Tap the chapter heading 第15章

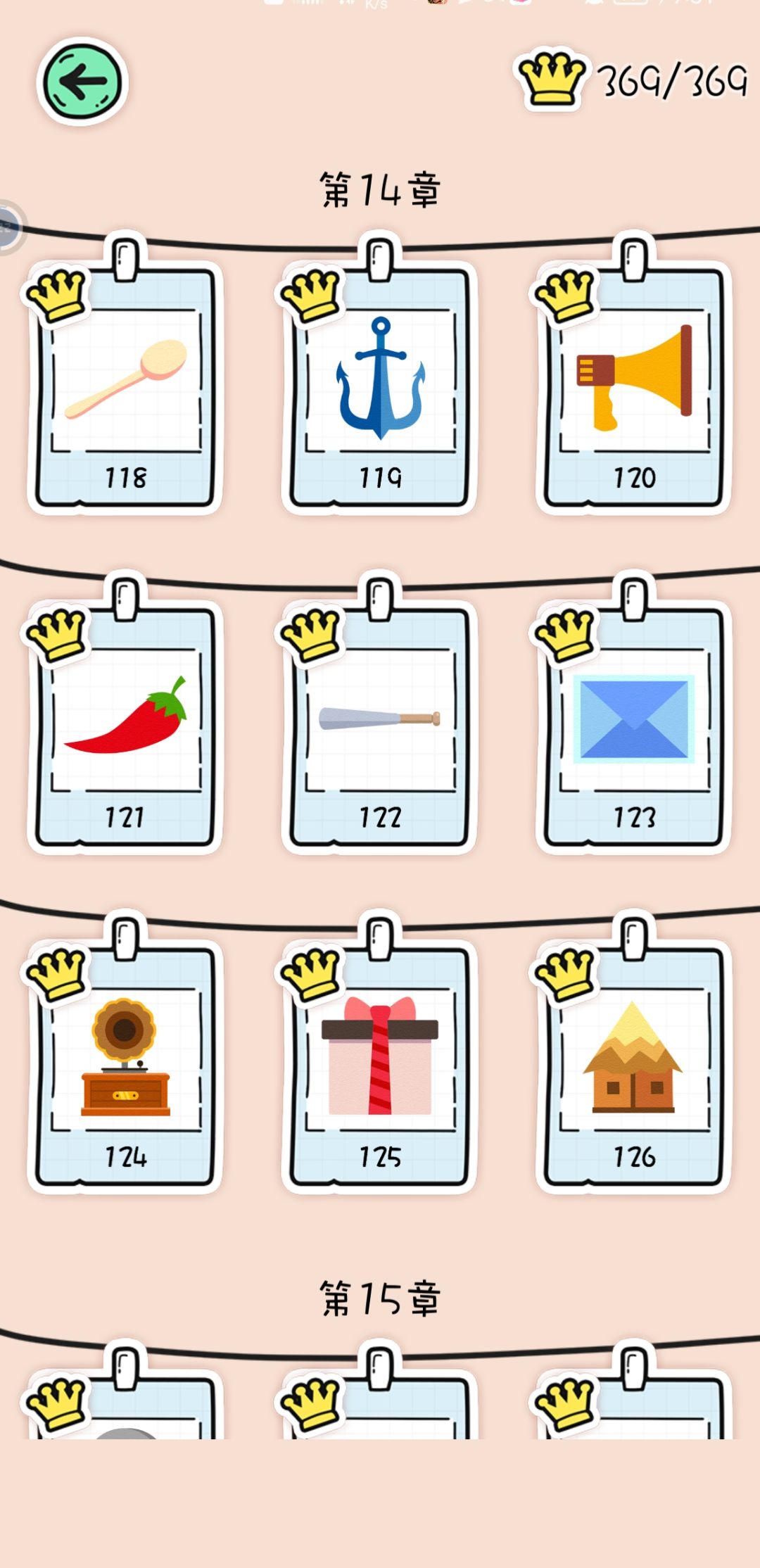pos(380,1297)
